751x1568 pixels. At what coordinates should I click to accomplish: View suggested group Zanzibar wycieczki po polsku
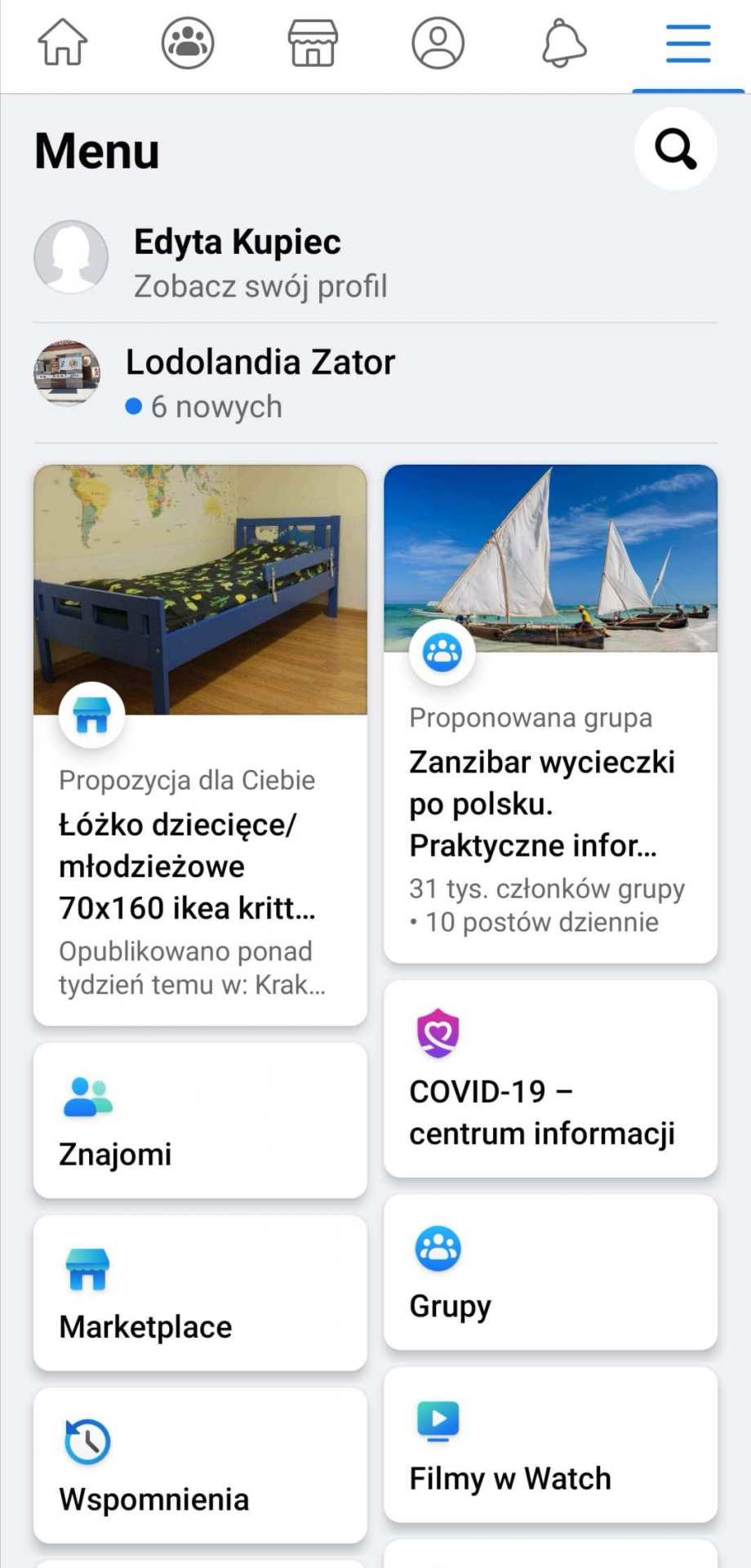(550, 712)
